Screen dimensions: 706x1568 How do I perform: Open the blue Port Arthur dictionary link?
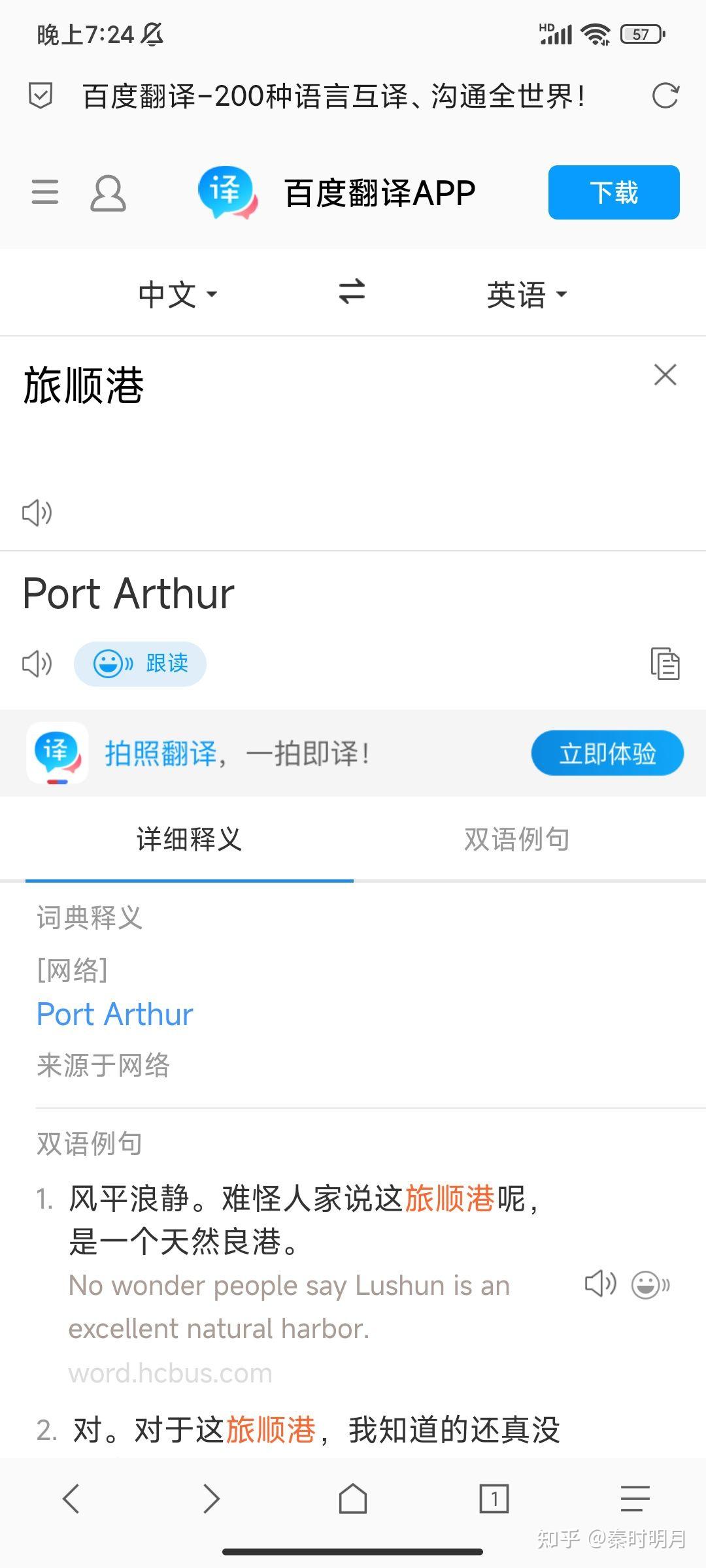115,1015
